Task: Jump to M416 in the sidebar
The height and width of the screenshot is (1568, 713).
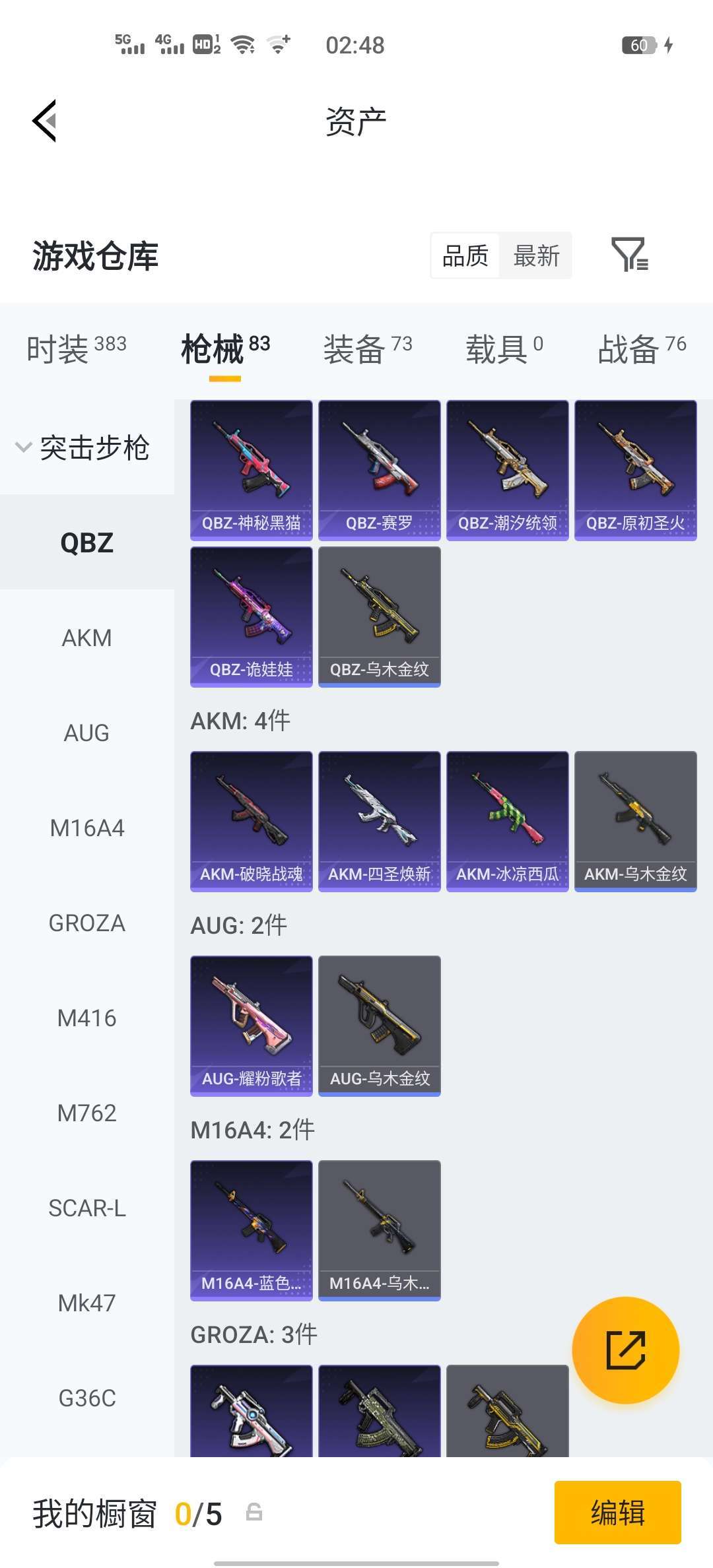Action: 86,1018
